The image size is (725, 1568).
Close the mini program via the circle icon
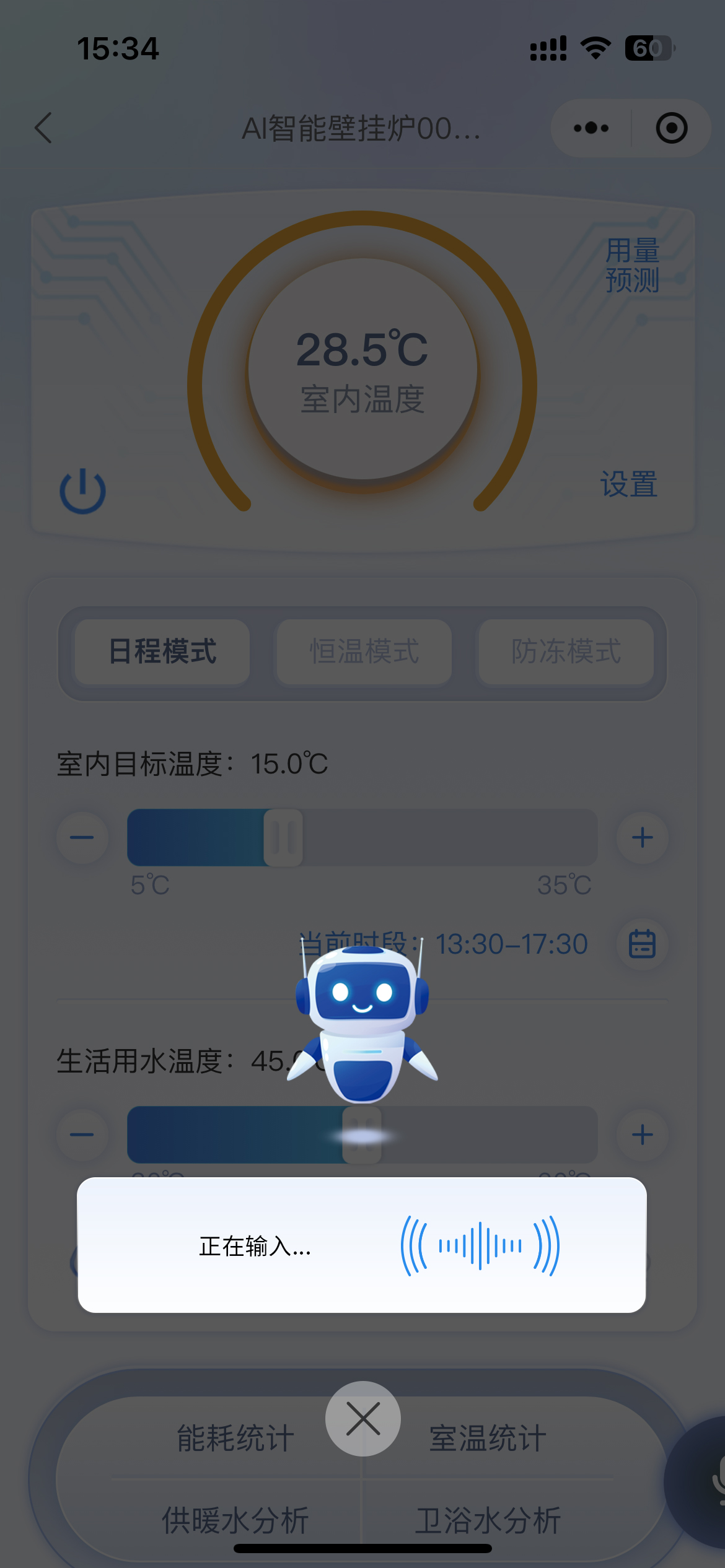pos(672,128)
